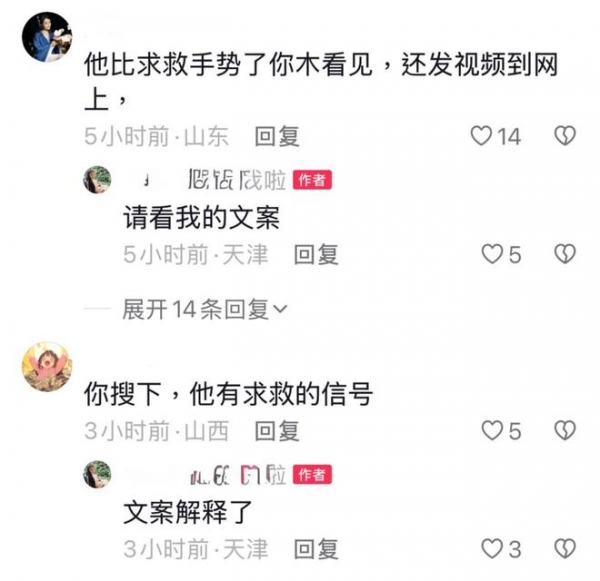
Task: Reply to the 山西 comment
Action: (x=277, y=431)
